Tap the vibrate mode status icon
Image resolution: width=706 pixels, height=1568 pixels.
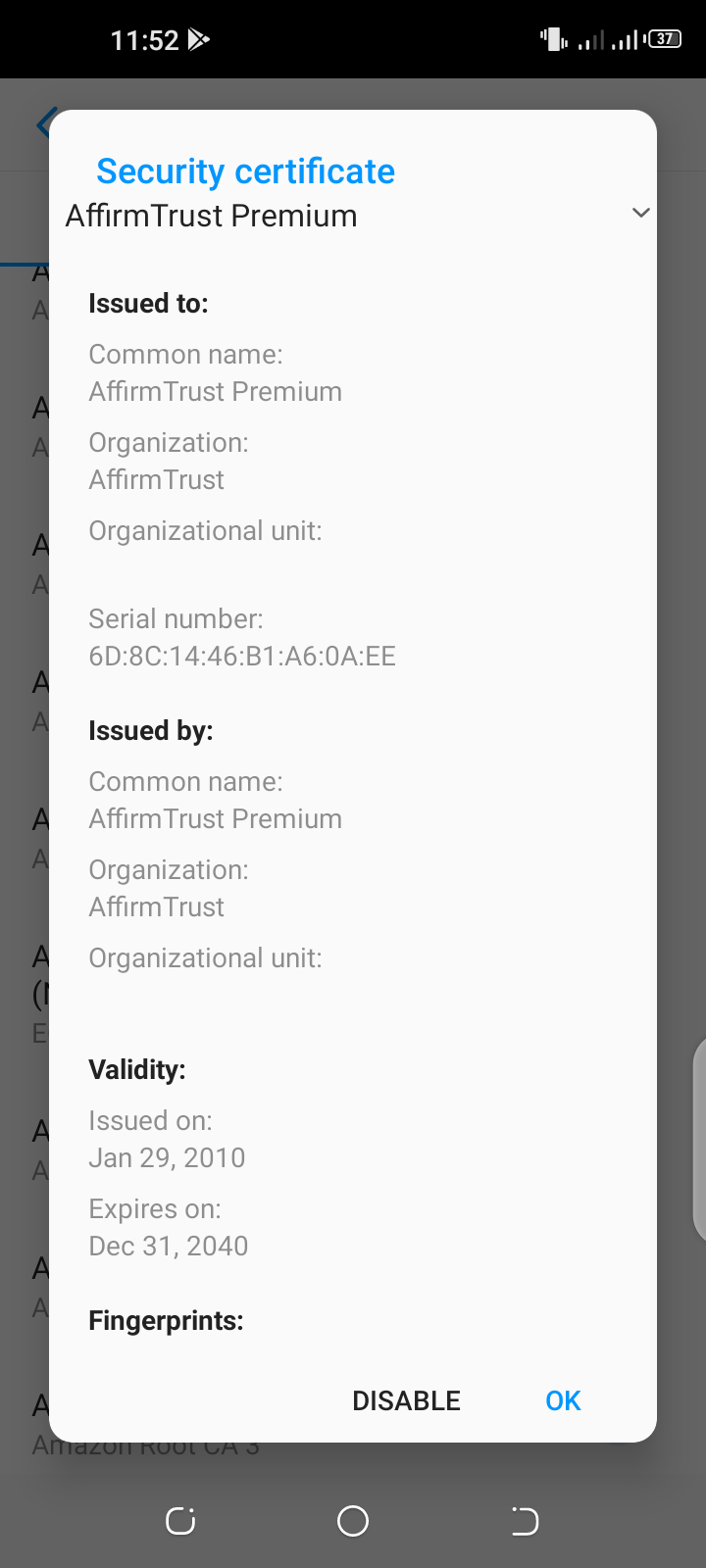tap(554, 39)
